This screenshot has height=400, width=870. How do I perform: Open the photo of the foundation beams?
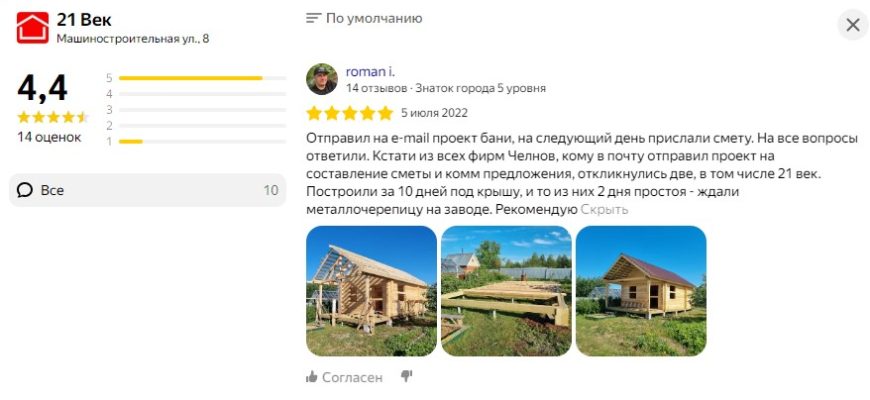(506, 291)
